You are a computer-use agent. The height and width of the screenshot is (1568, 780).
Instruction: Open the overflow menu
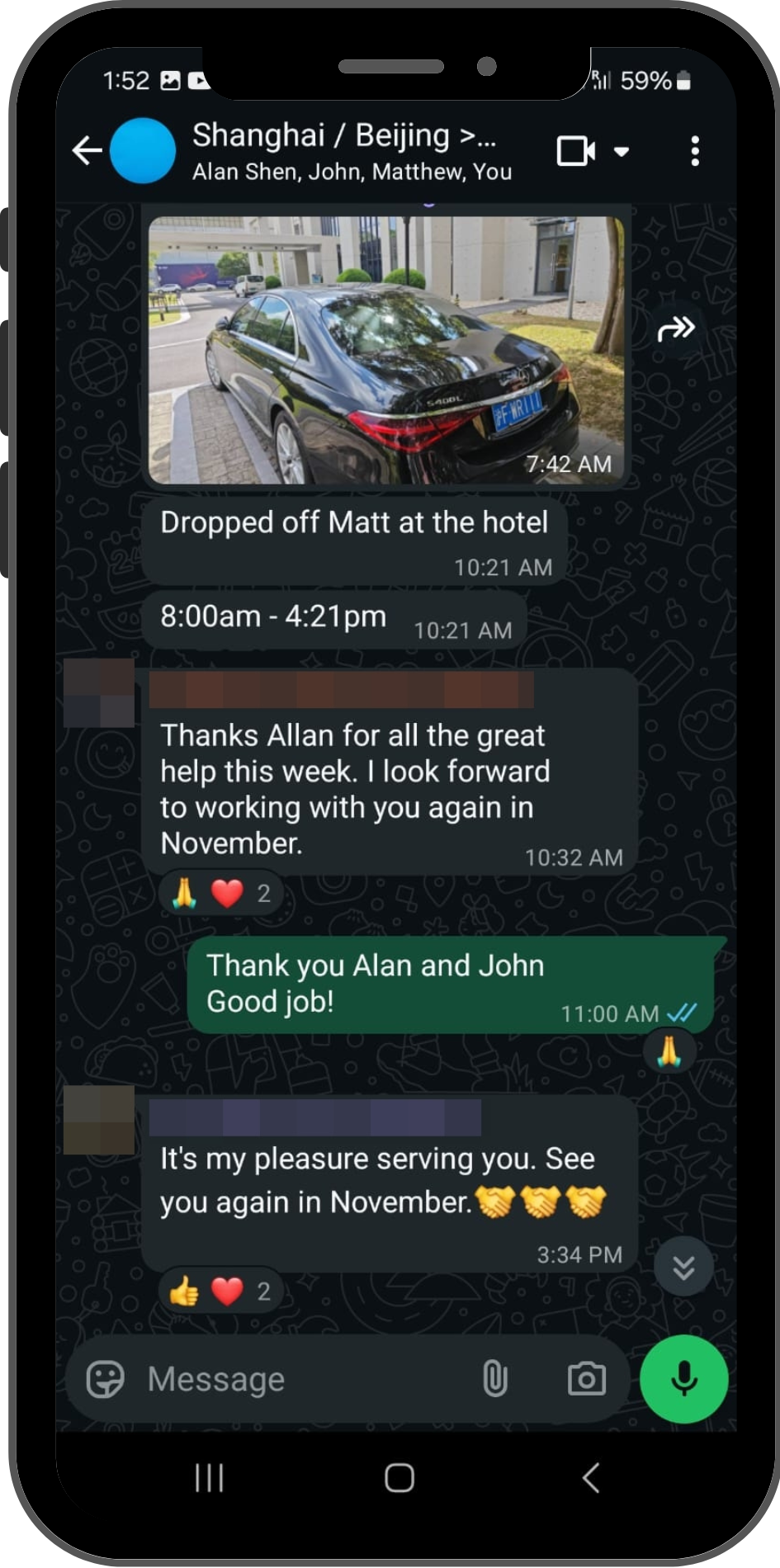click(695, 151)
